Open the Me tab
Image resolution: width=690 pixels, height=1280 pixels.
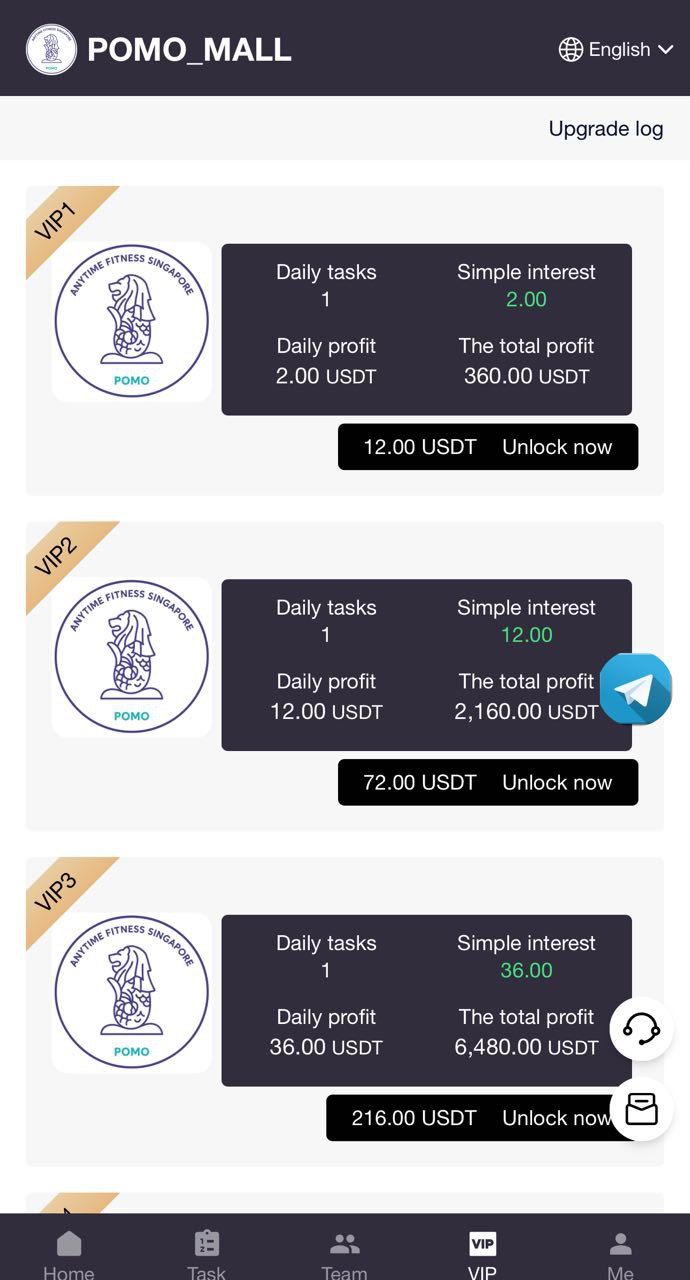[x=620, y=1253]
